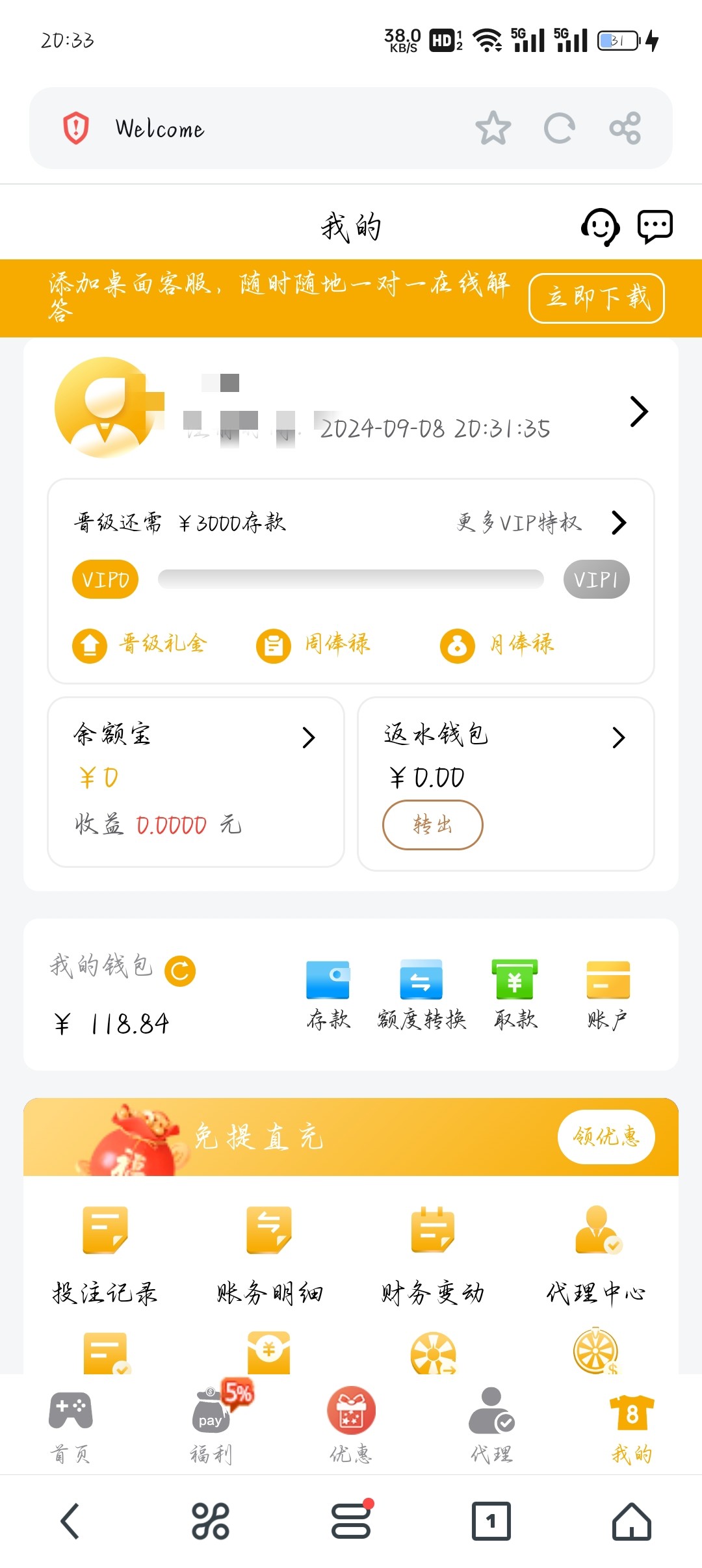The image size is (702, 1568).
Task: Tap 领优惠 to claim the offer
Action: pyautogui.click(x=606, y=1136)
